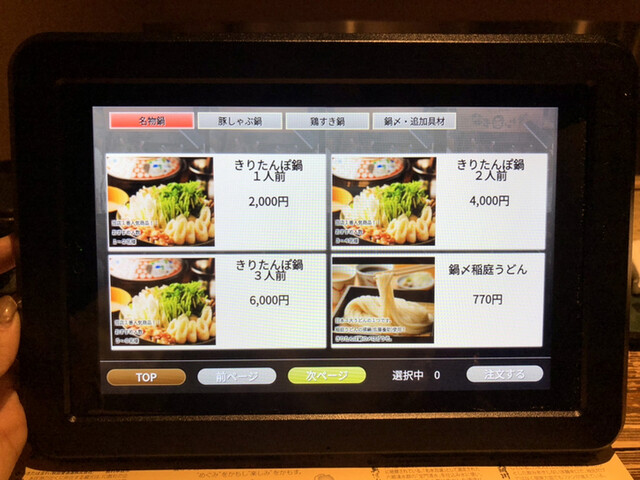Switch to the 鶏すき鍋 tab
Image resolution: width=640 pixels, height=480 pixels.
[326, 121]
